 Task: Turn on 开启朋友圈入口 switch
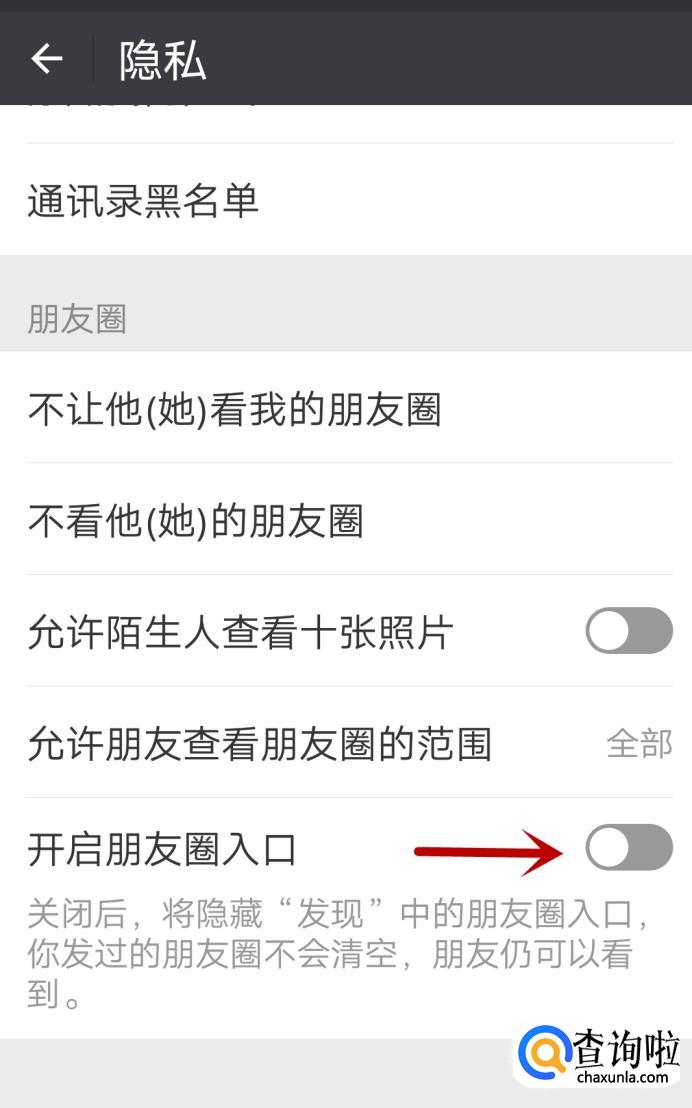point(628,848)
